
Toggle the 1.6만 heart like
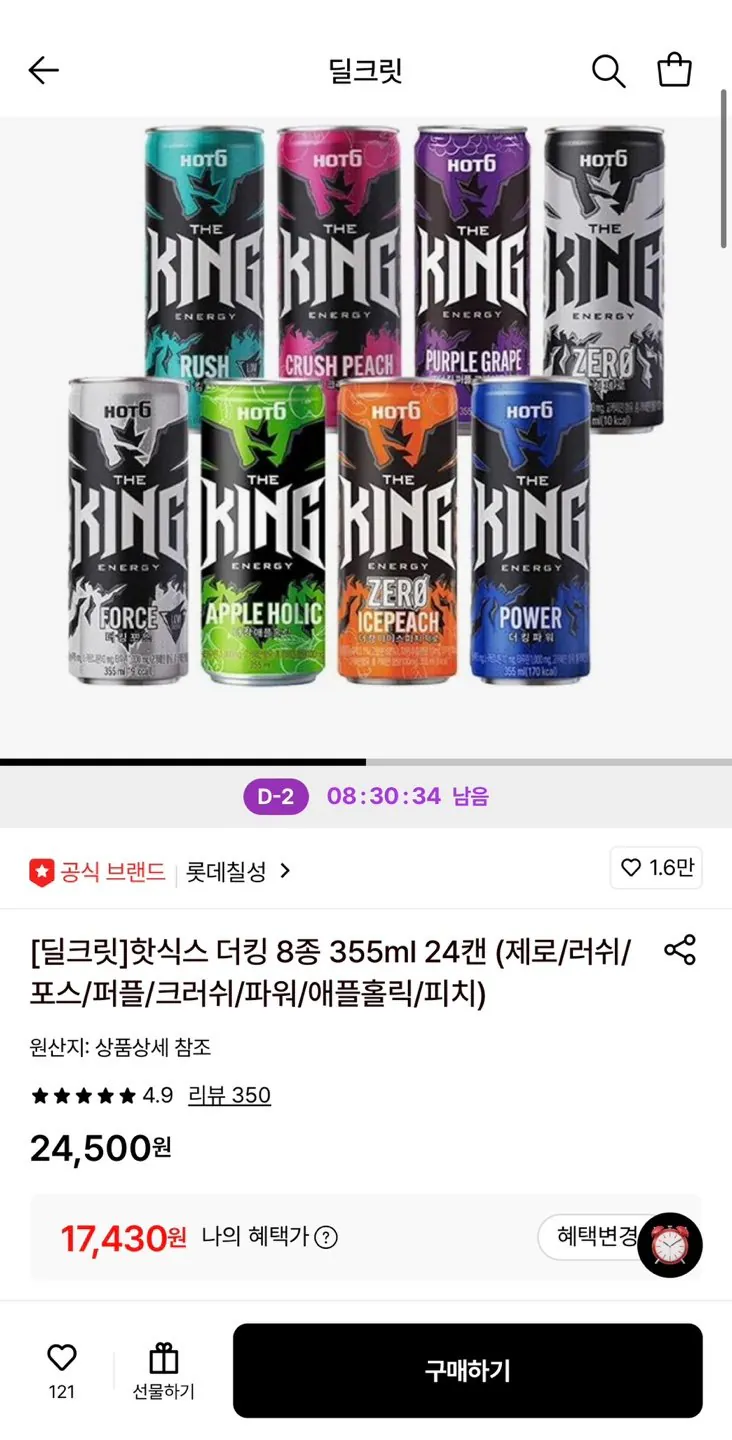[x=656, y=869]
